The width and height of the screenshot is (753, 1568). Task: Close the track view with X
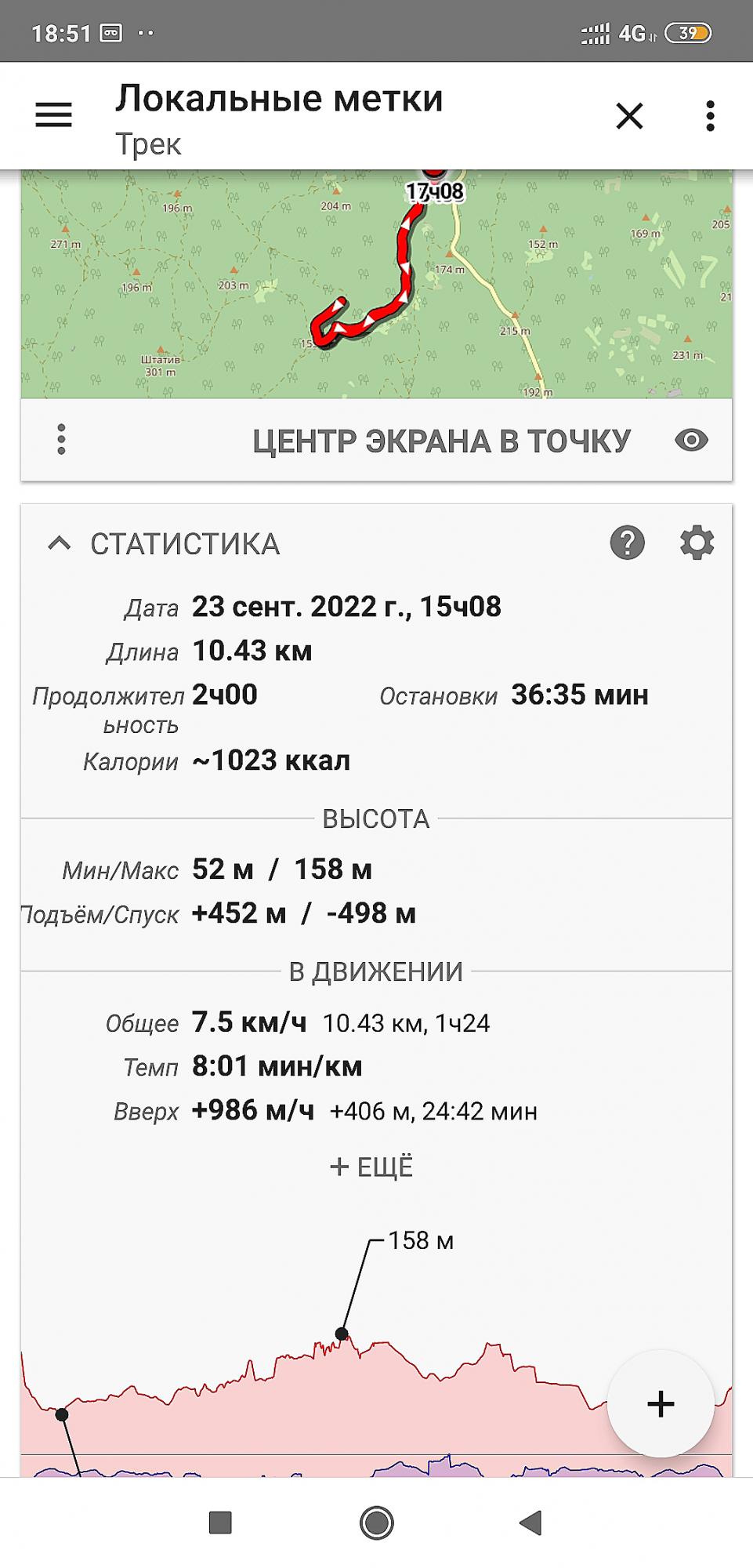pos(629,116)
